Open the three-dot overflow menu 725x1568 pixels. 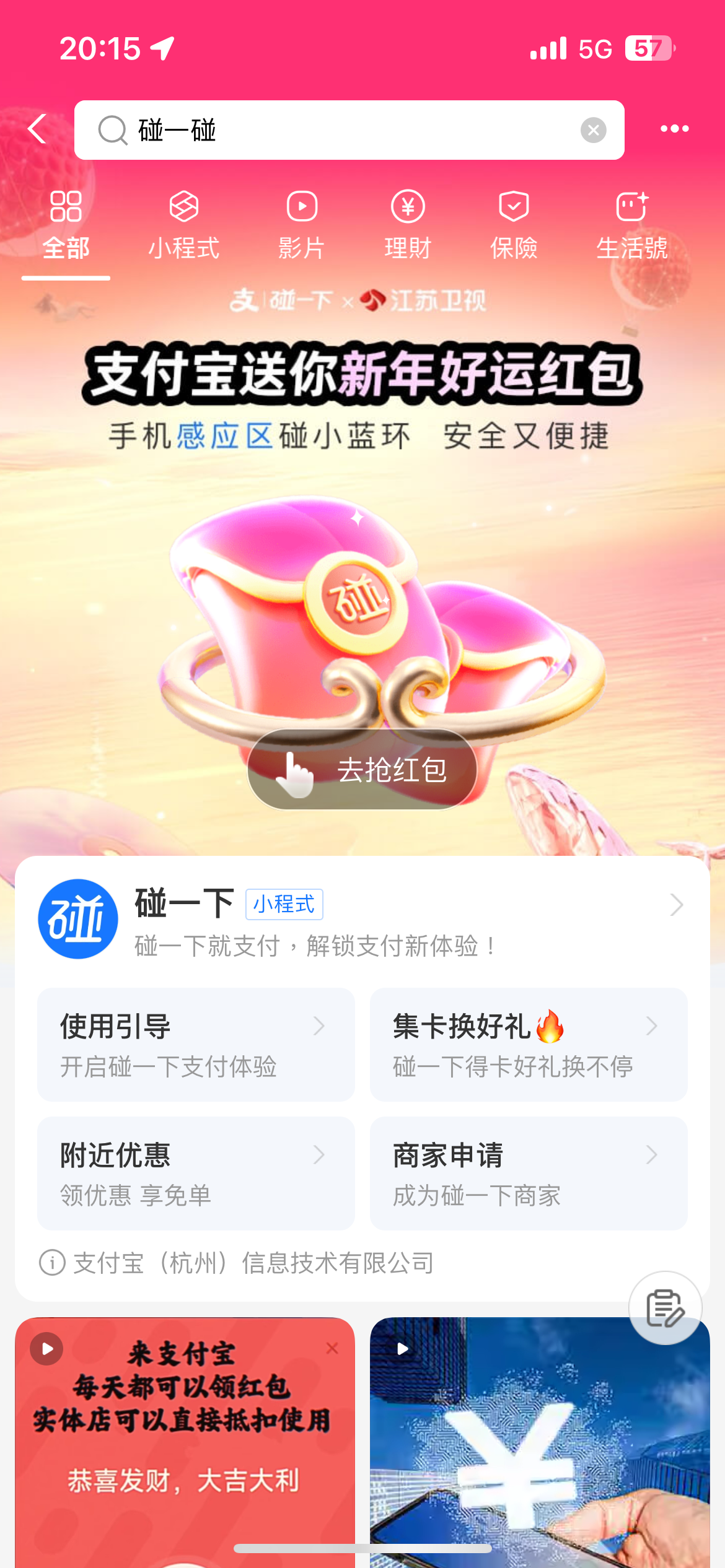click(674, 129)
